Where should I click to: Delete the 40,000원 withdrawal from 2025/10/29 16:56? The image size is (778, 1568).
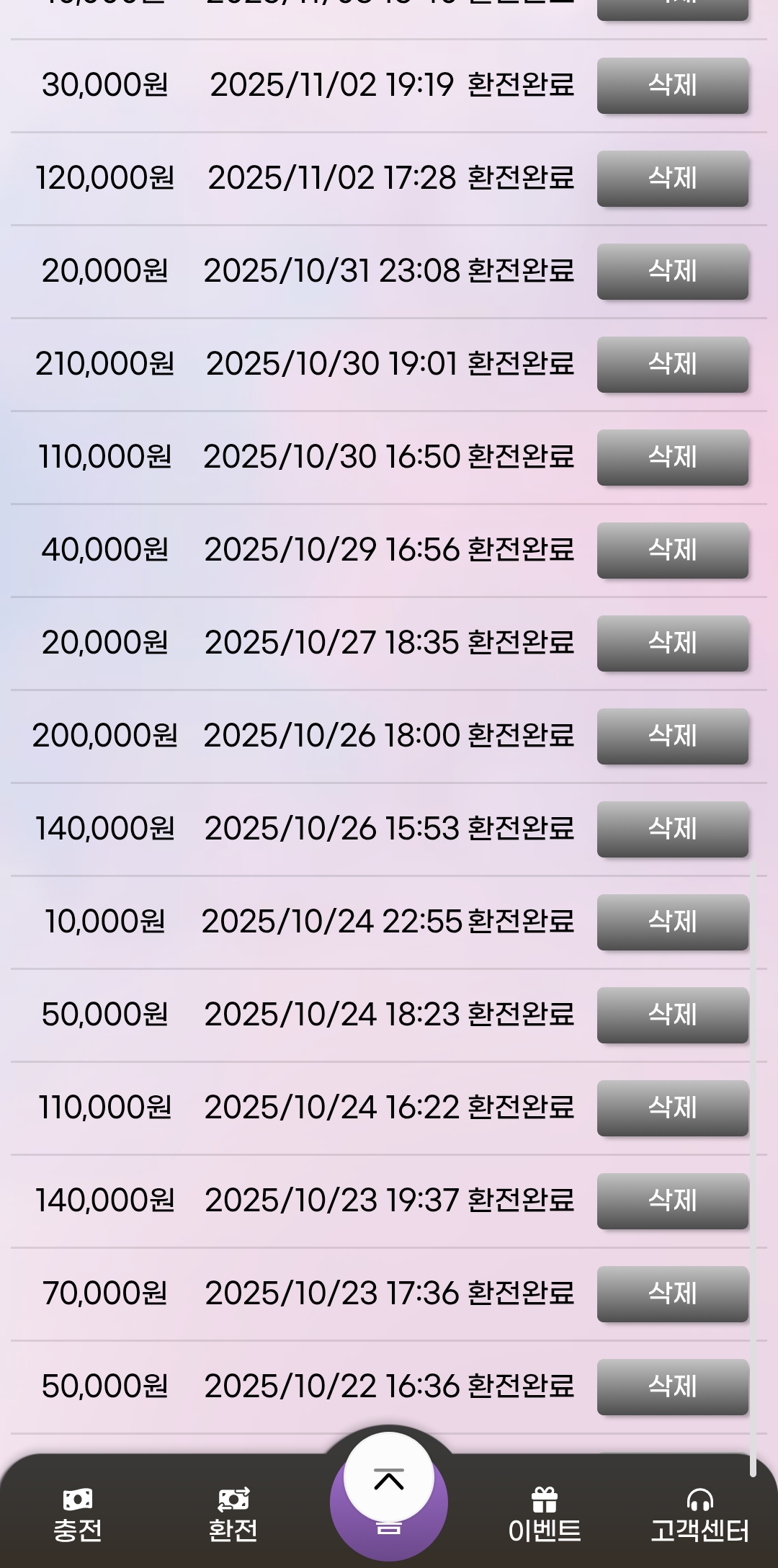(672, 551)
